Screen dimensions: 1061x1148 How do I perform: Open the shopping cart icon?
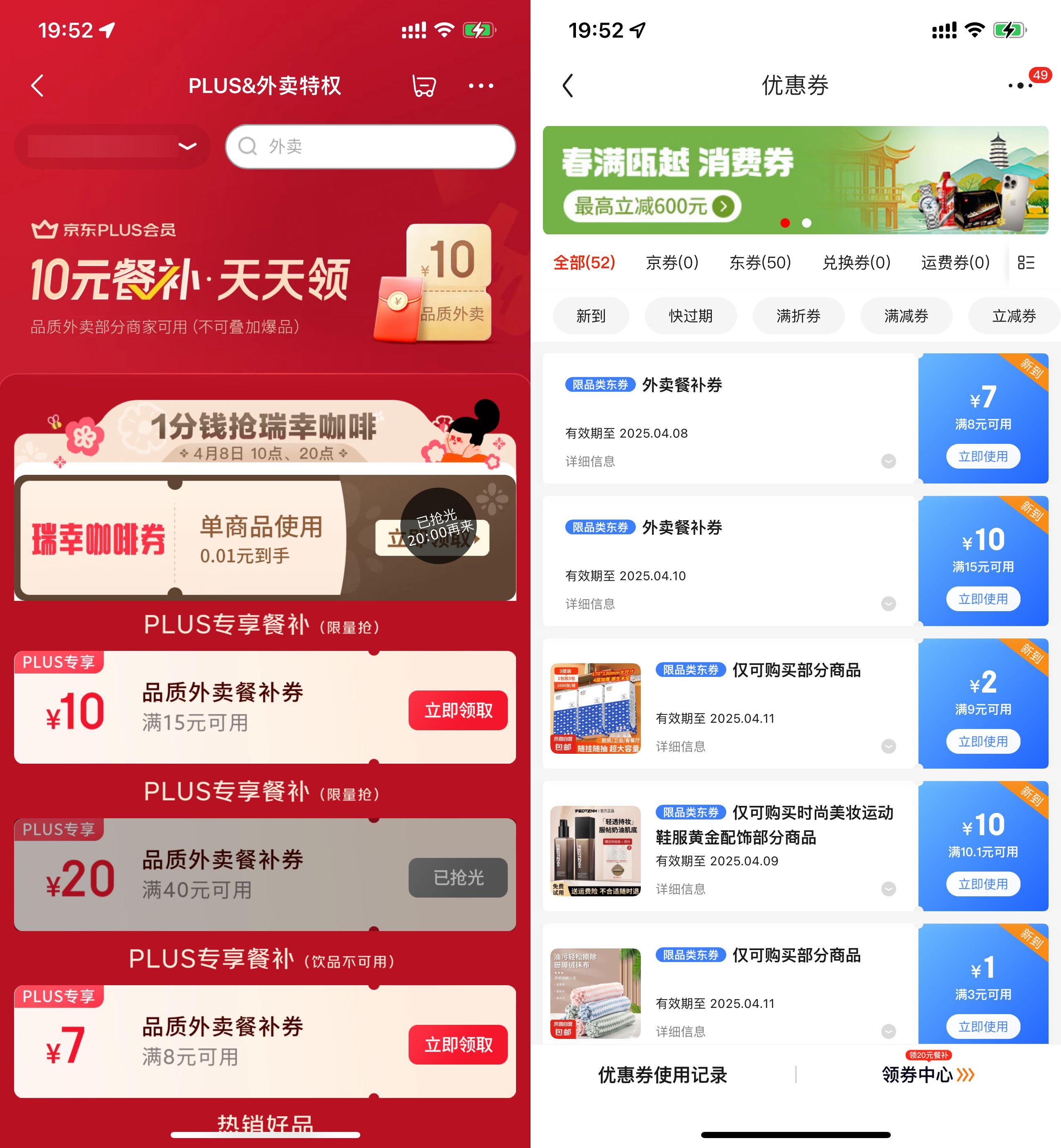[424, 86]
